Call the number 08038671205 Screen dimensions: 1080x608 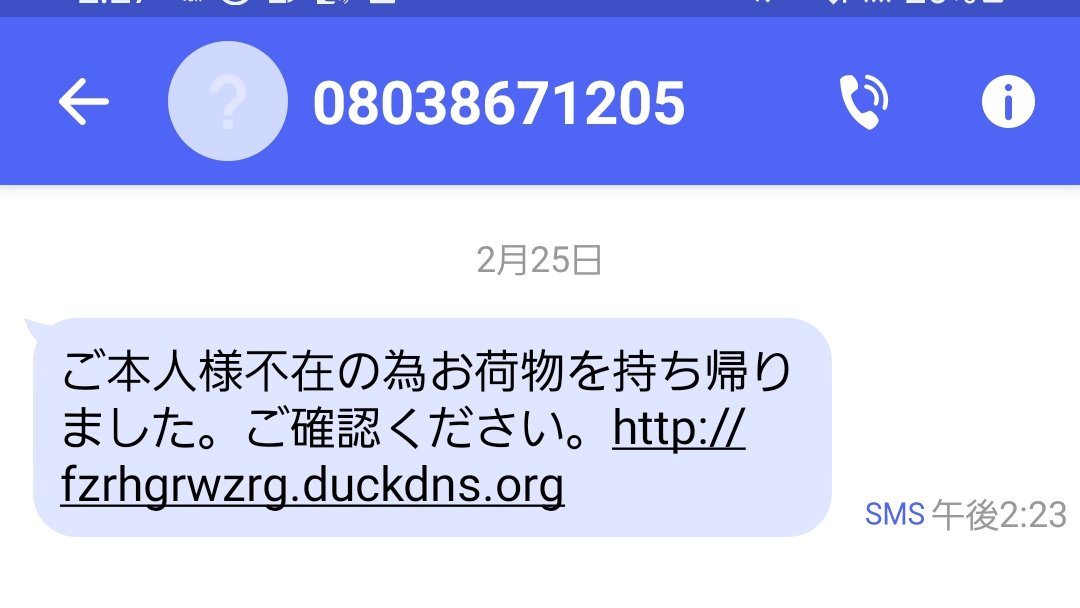tap(862, 102)
